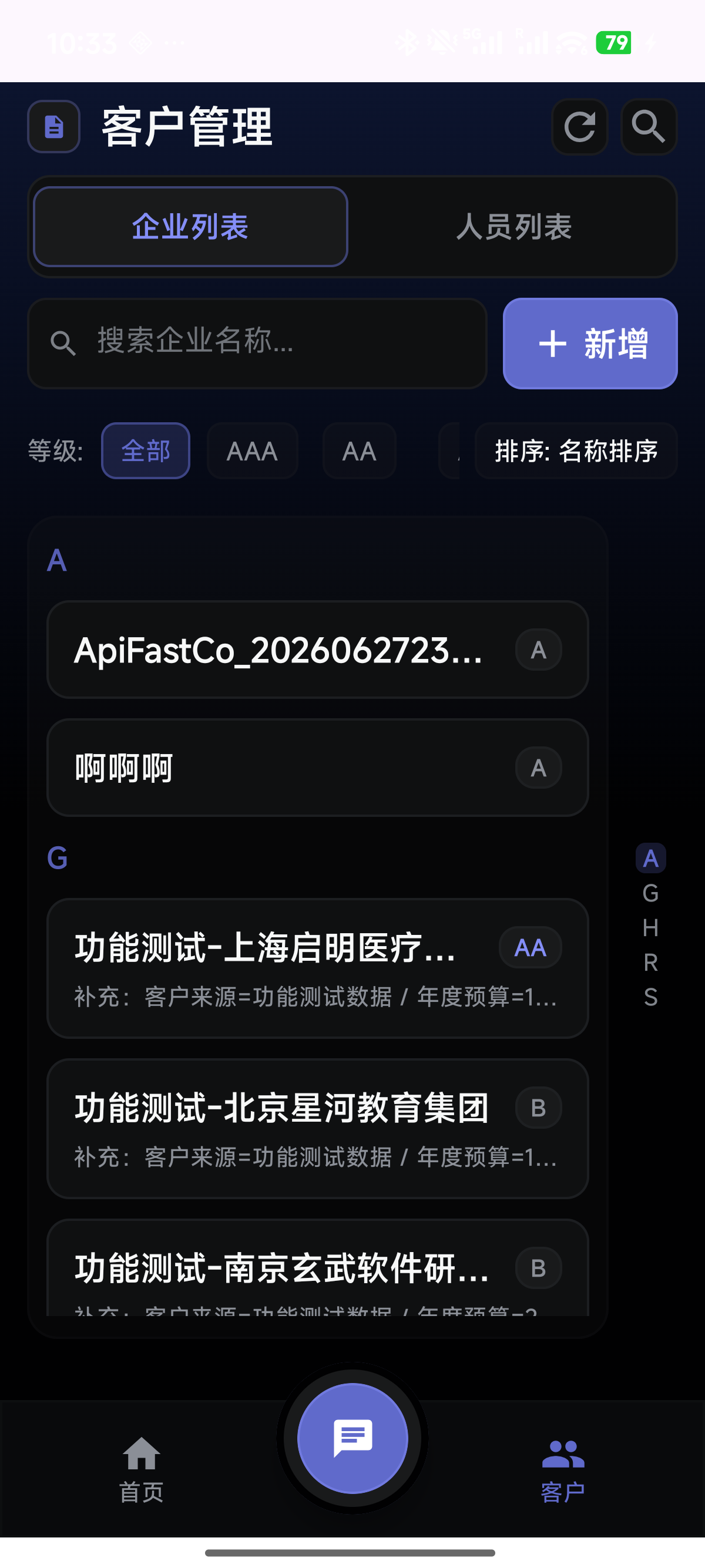Tap the refresh icon in the header
705x1568 pixels.
pos(579,127)
